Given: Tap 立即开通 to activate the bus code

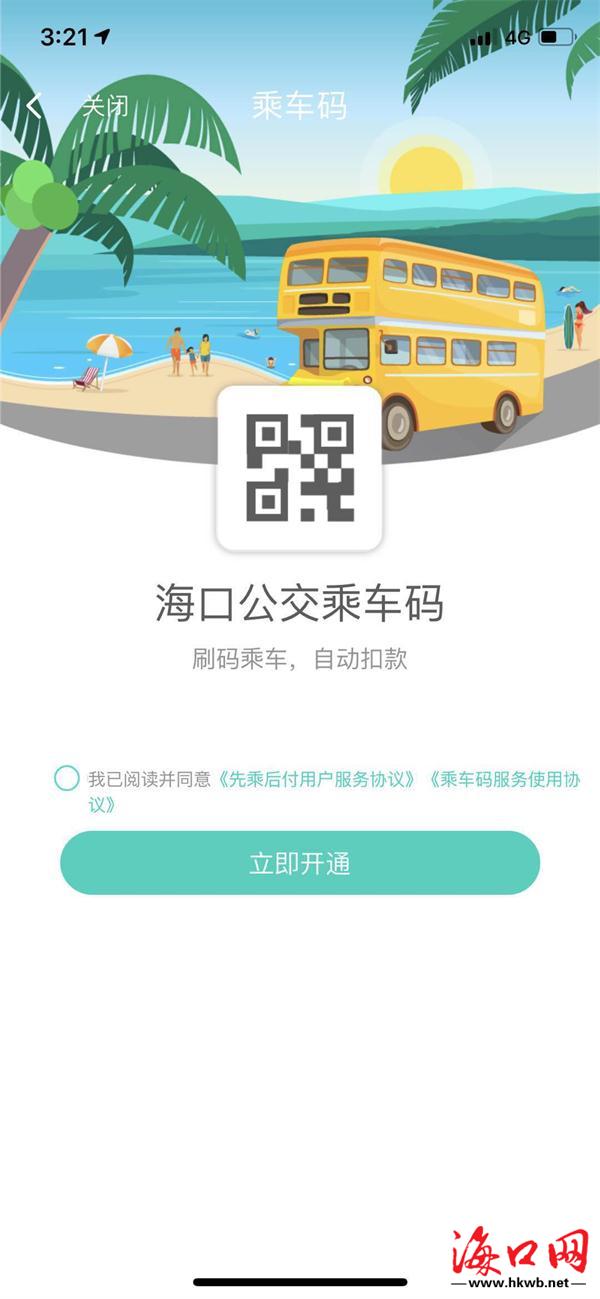Looking at the screenshot, I should coord(300,863).
